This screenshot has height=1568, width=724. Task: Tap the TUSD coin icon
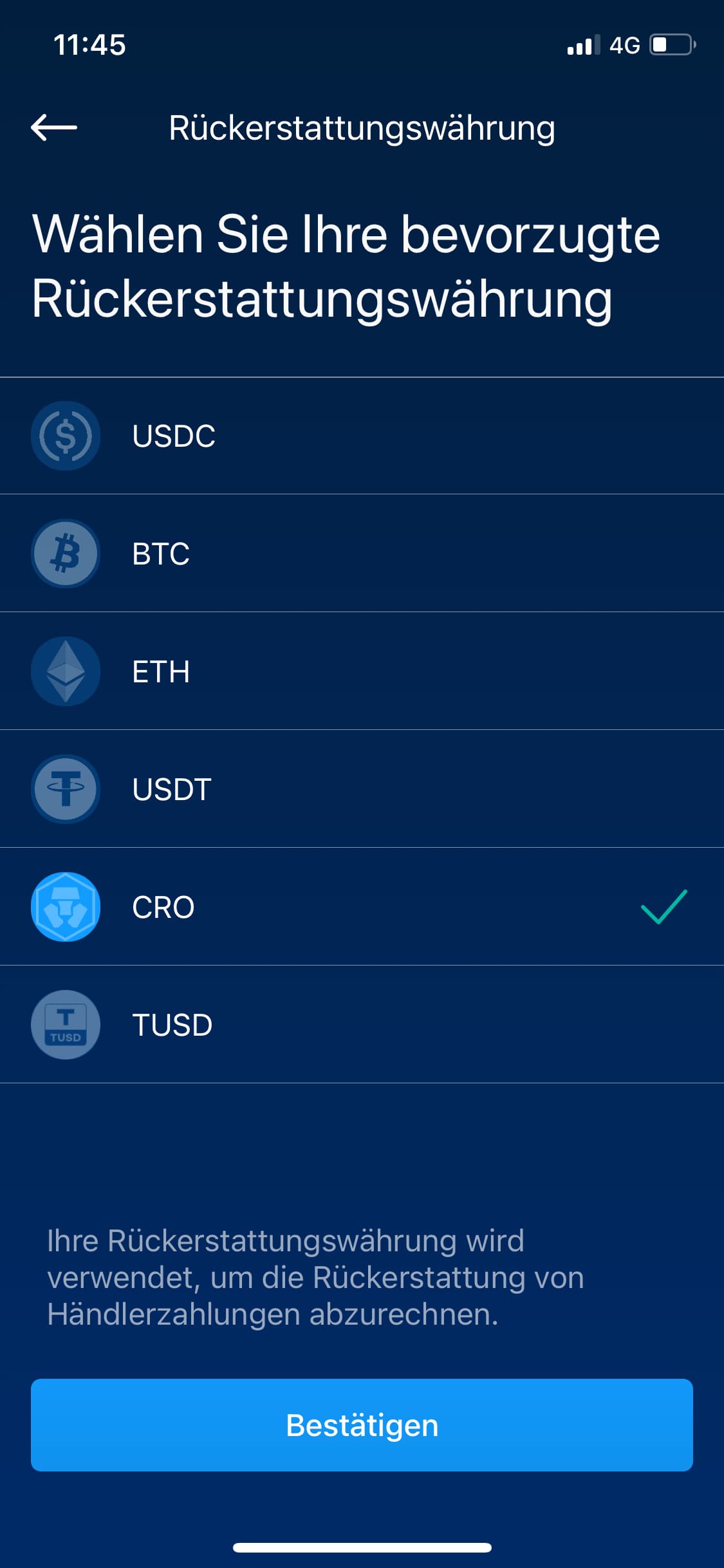click(x=66, y=1025)
